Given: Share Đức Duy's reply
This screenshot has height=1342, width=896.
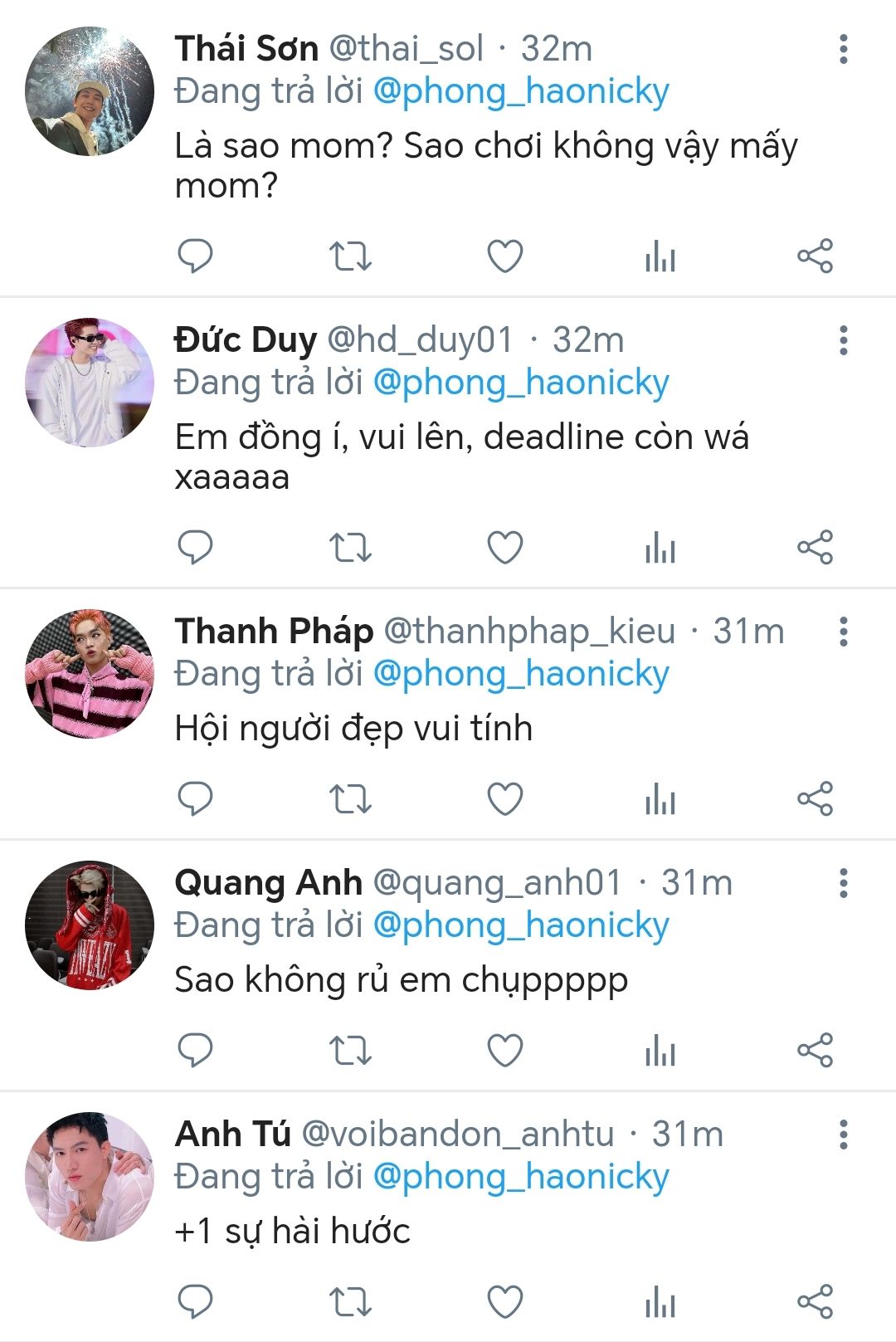Looking at the screenshot, I should click(x=815, y=548).
